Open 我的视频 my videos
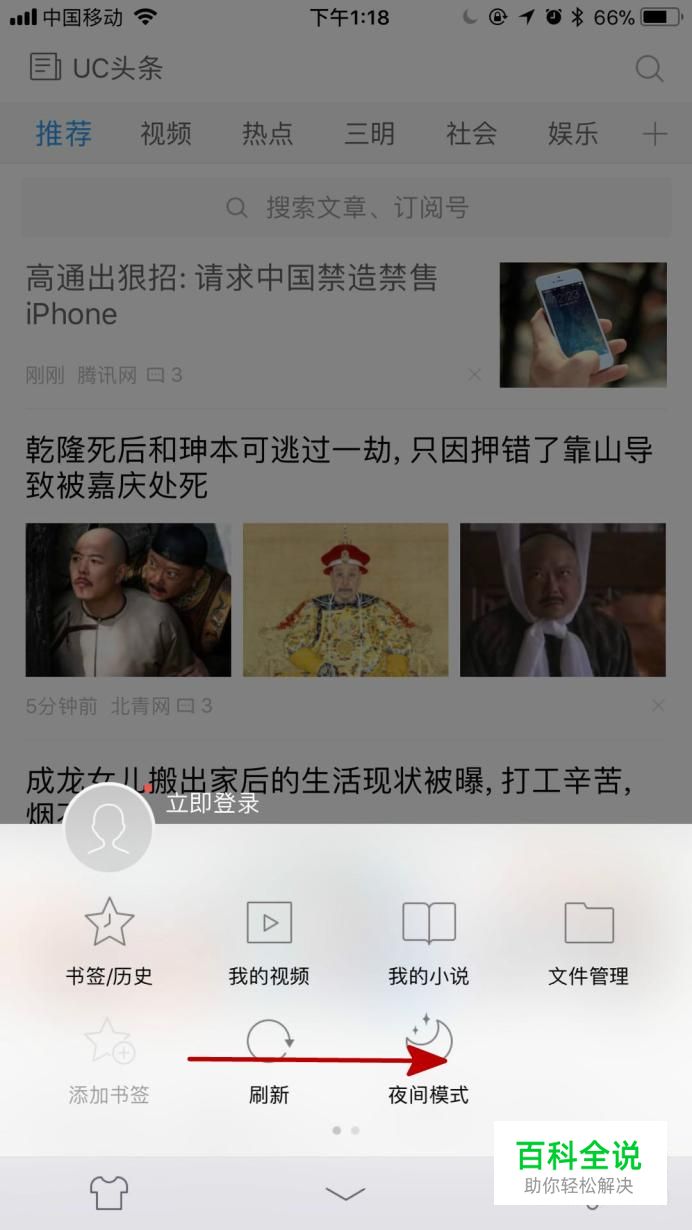The image size is (692, 1230). (269, 941)
